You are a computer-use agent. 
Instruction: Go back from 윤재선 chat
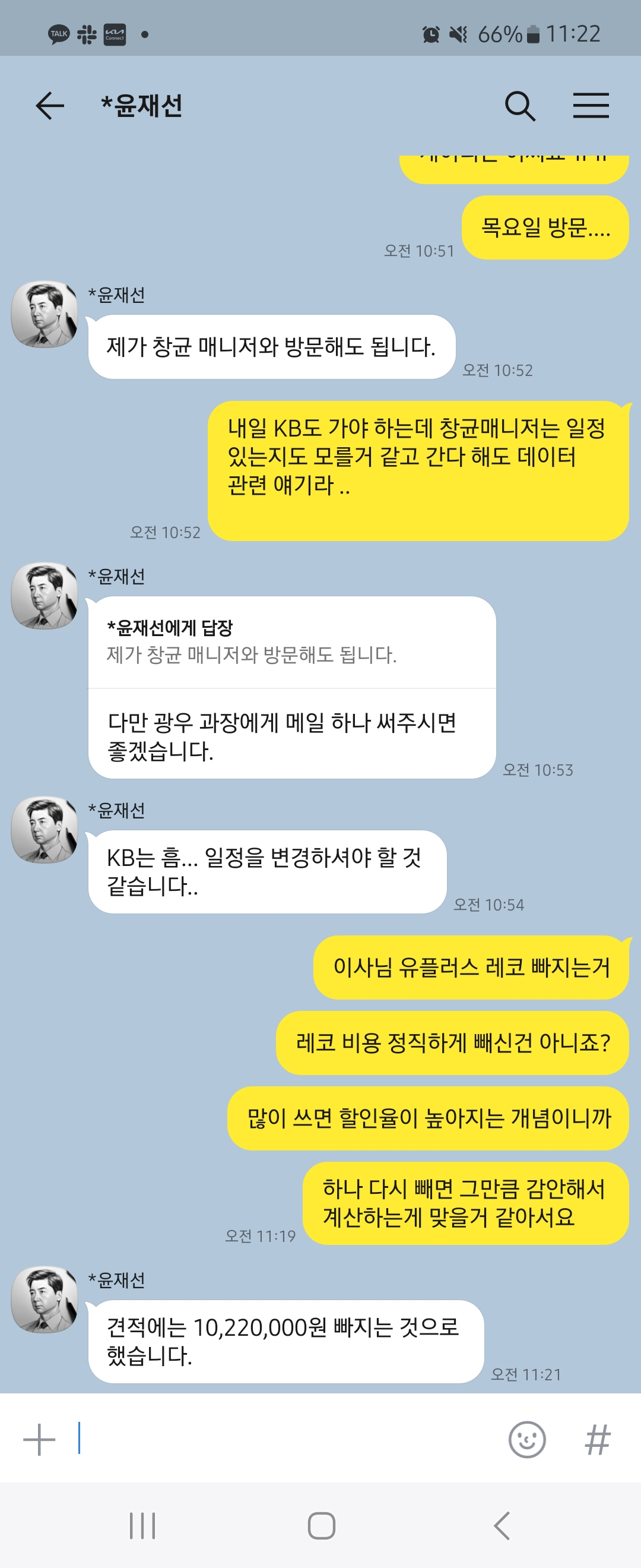(x=50, y=106)
